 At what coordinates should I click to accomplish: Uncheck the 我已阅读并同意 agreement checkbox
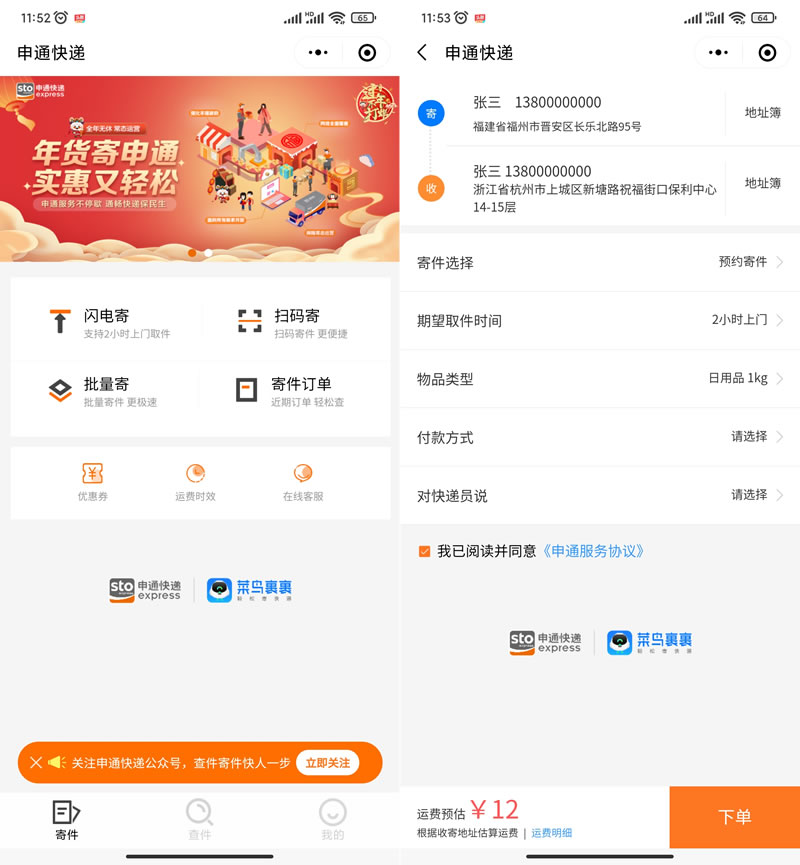point(424,551)
